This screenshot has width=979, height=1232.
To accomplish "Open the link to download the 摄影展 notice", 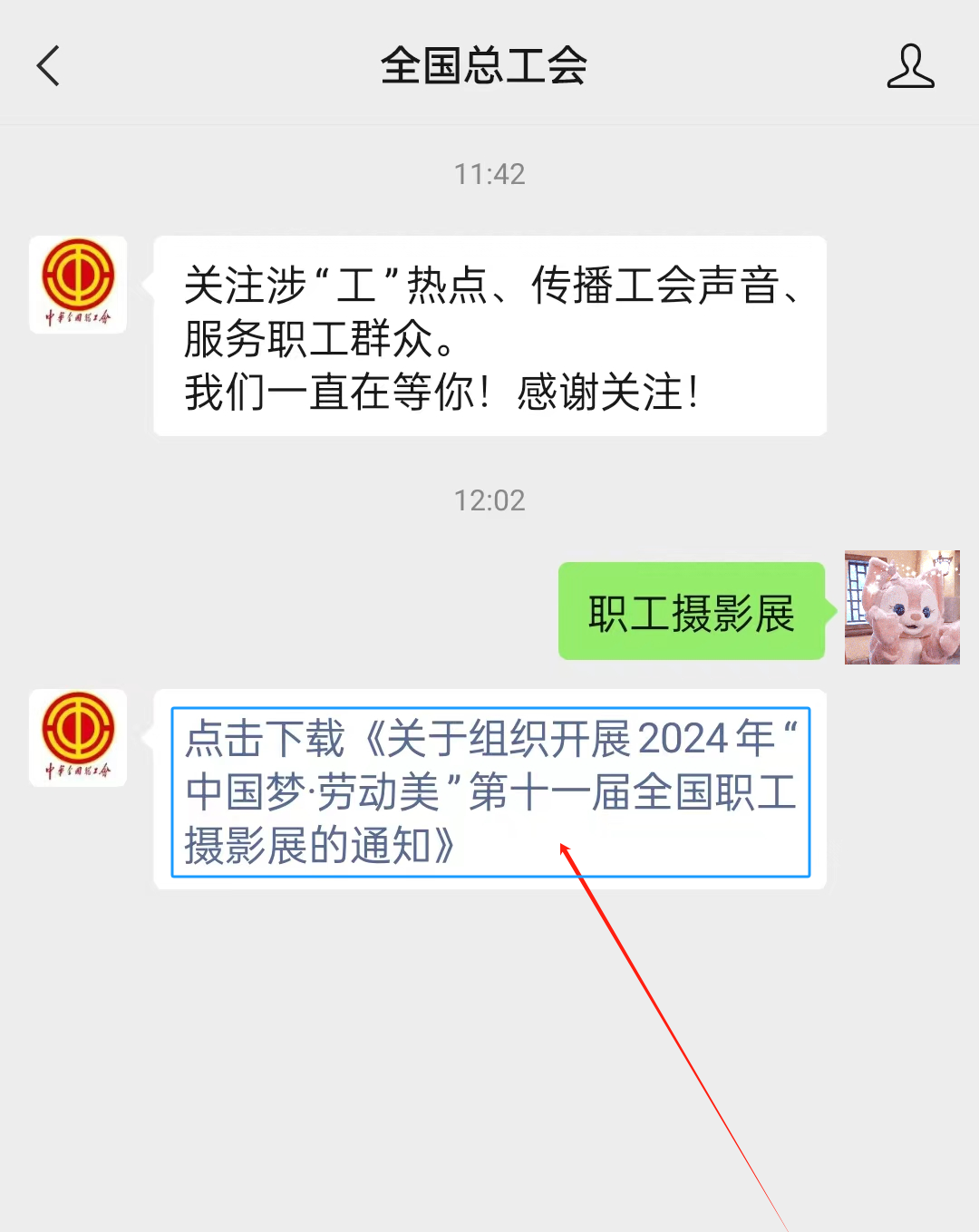I will tap(489, 791).
